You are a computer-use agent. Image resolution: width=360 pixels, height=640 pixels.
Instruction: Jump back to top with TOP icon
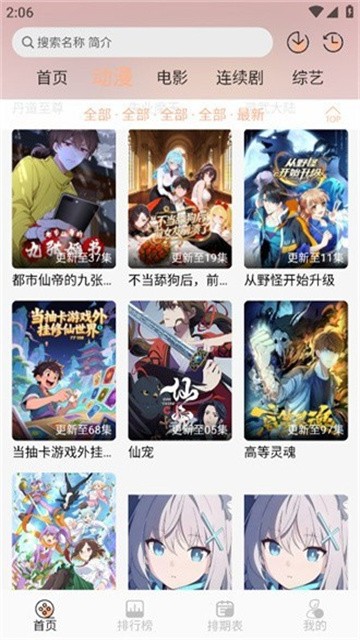tap(333, 114)
